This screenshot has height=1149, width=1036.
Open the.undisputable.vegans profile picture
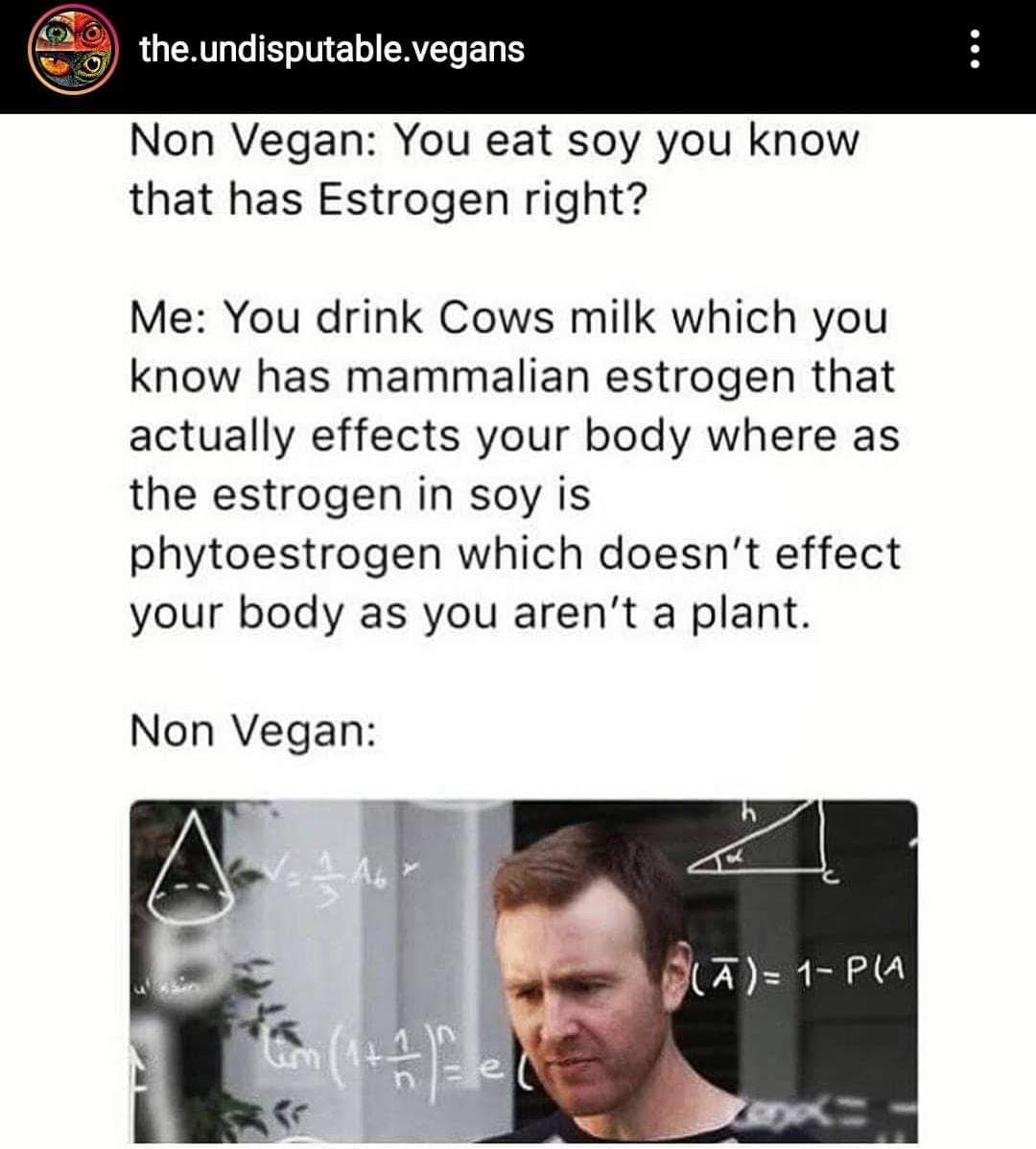71,51
